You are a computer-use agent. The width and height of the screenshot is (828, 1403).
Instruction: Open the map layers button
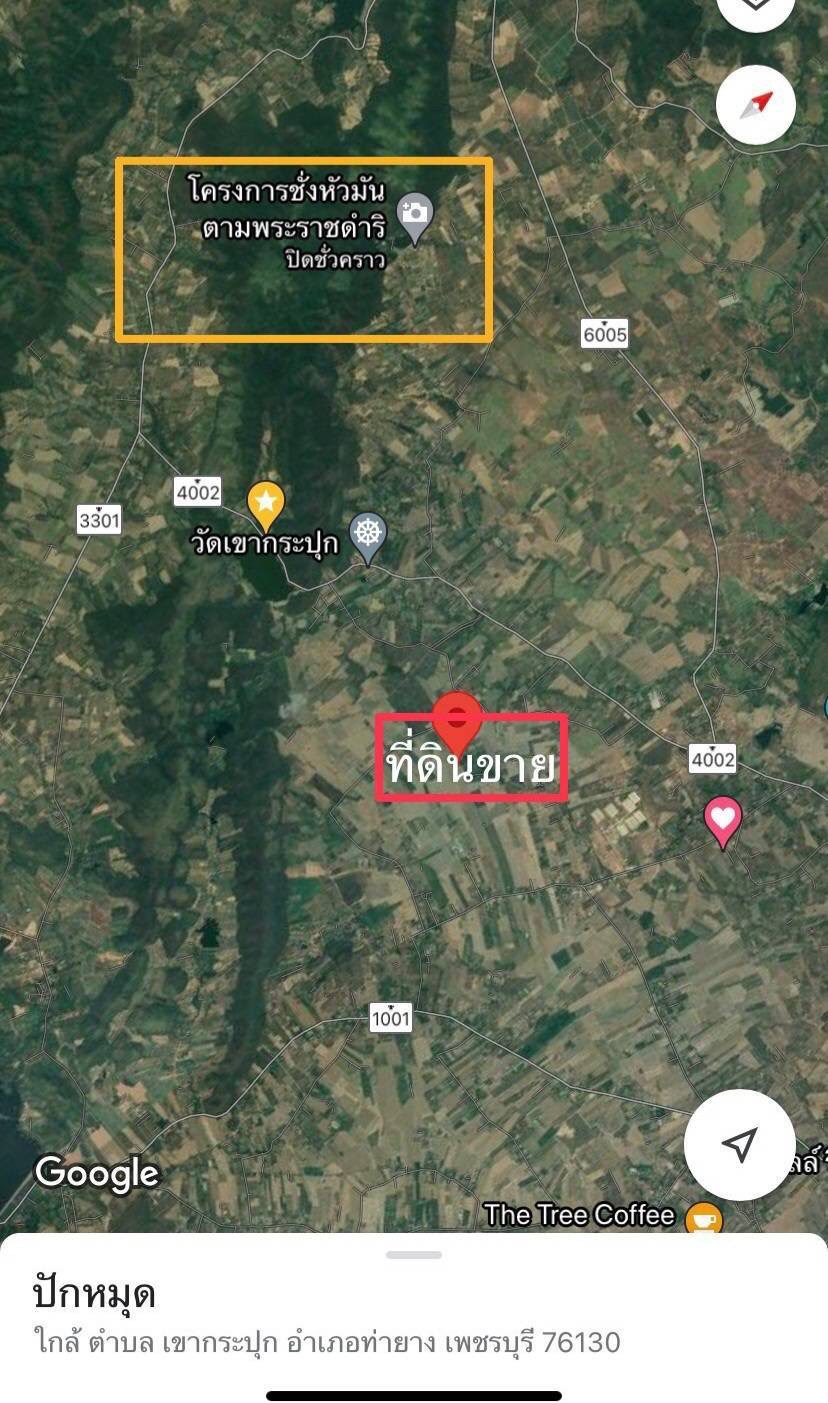[x=756, y=10]
